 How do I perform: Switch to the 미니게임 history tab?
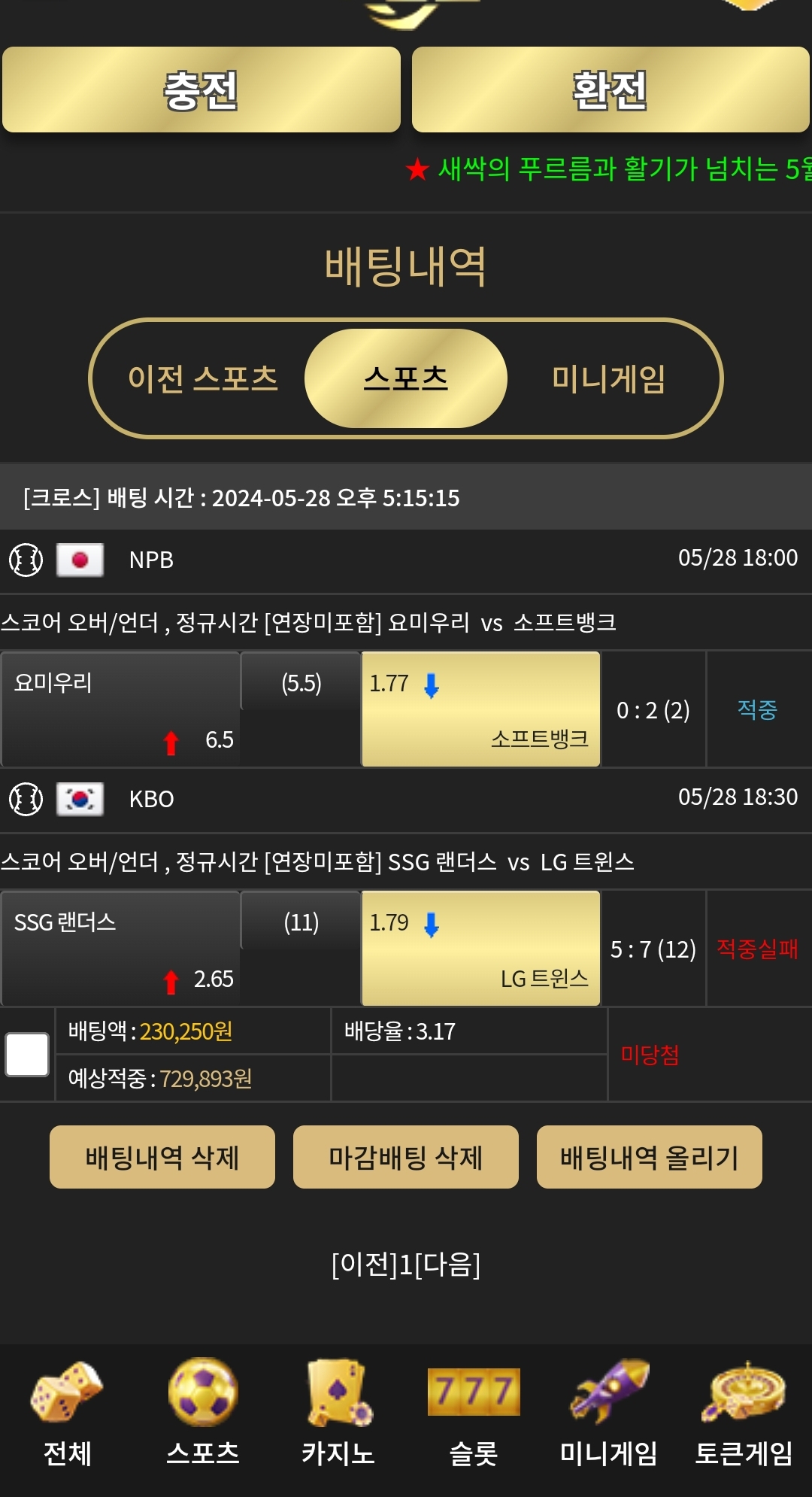click(609, 378)
